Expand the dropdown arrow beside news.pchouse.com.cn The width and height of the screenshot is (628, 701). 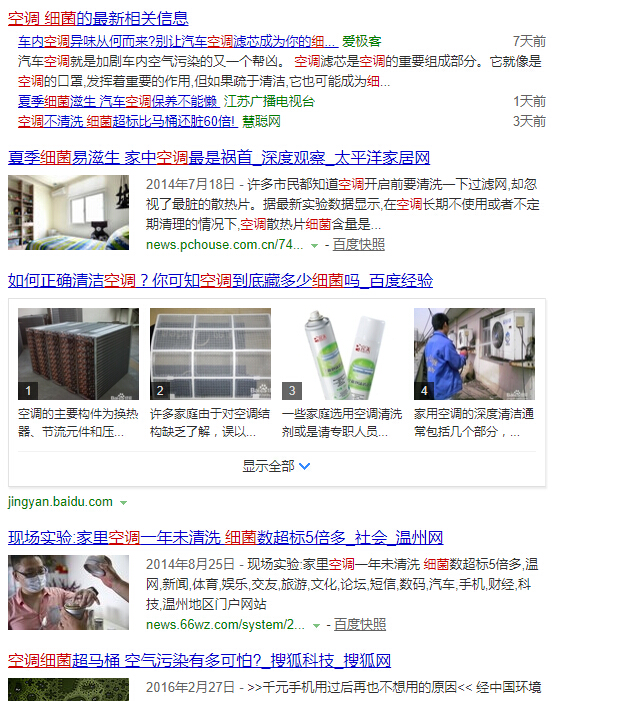click(x=315, y=245)
